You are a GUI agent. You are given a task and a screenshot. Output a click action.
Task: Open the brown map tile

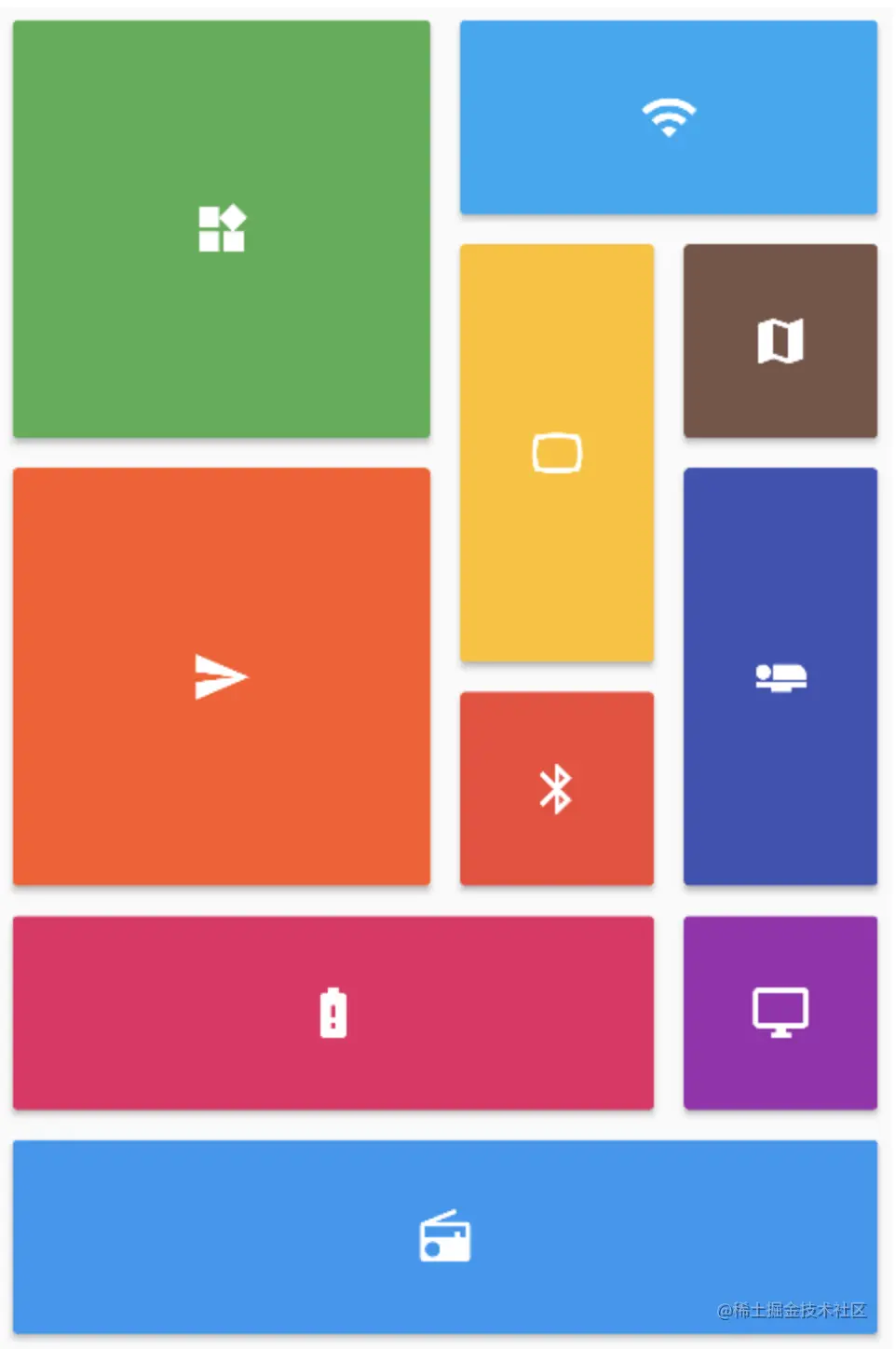(x=780, y=341)
